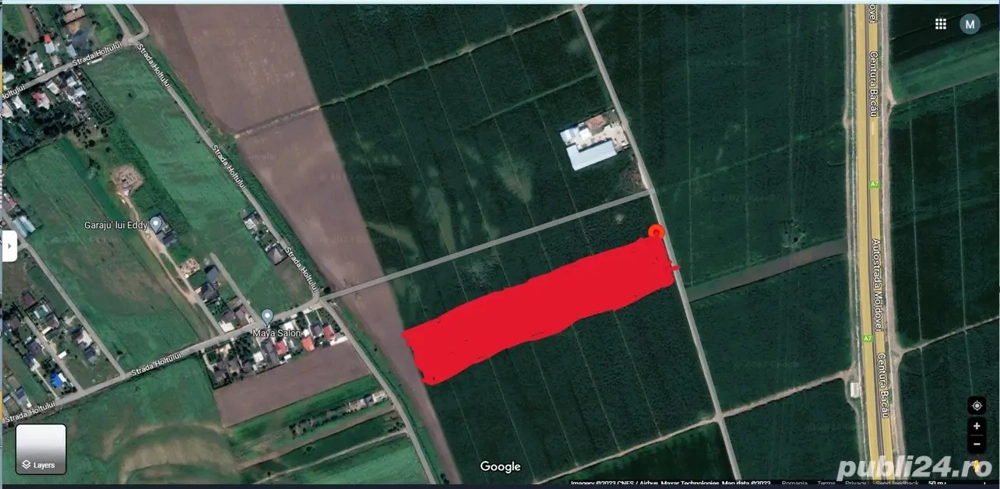
Task: Zoom in with the plus button
Action: point(976,426)
